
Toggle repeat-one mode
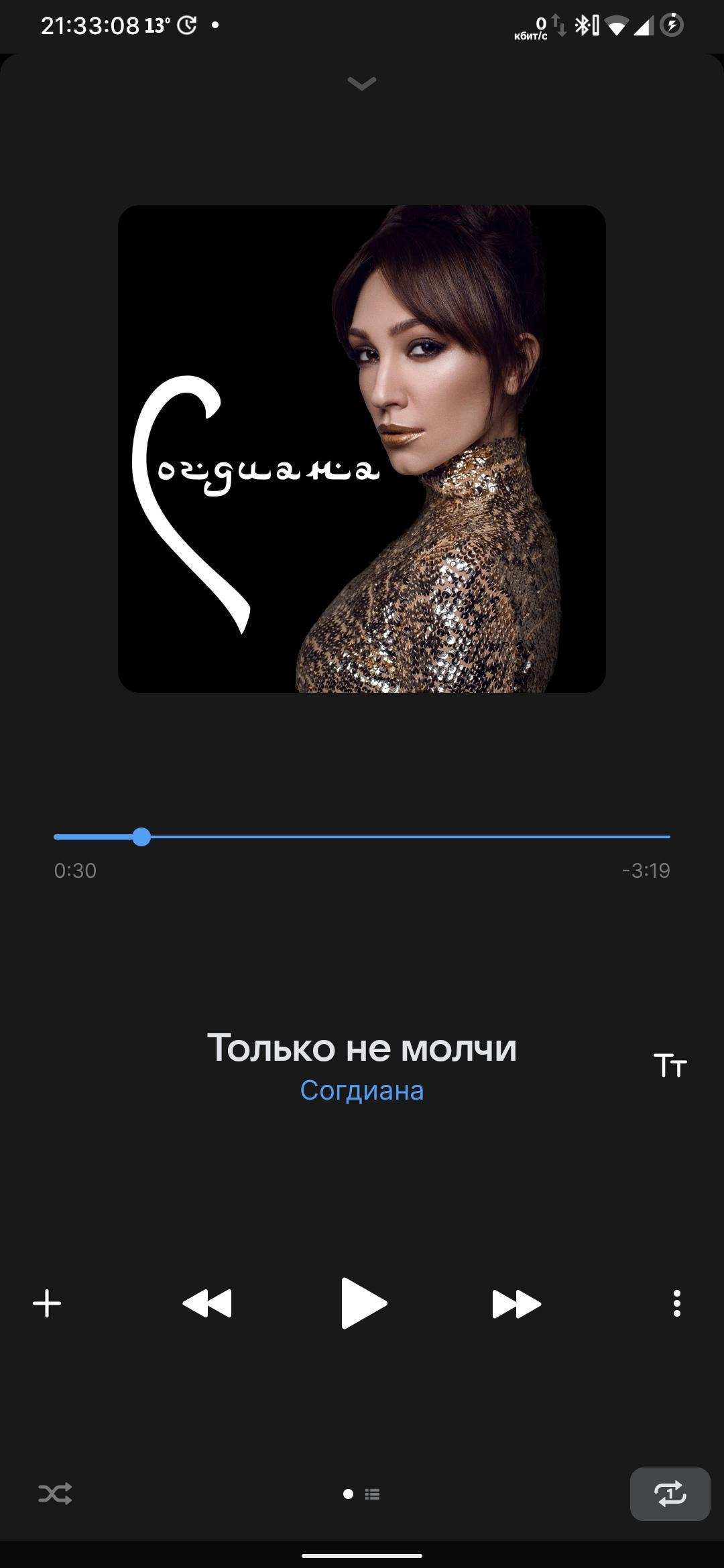(x=670, y=1494)
